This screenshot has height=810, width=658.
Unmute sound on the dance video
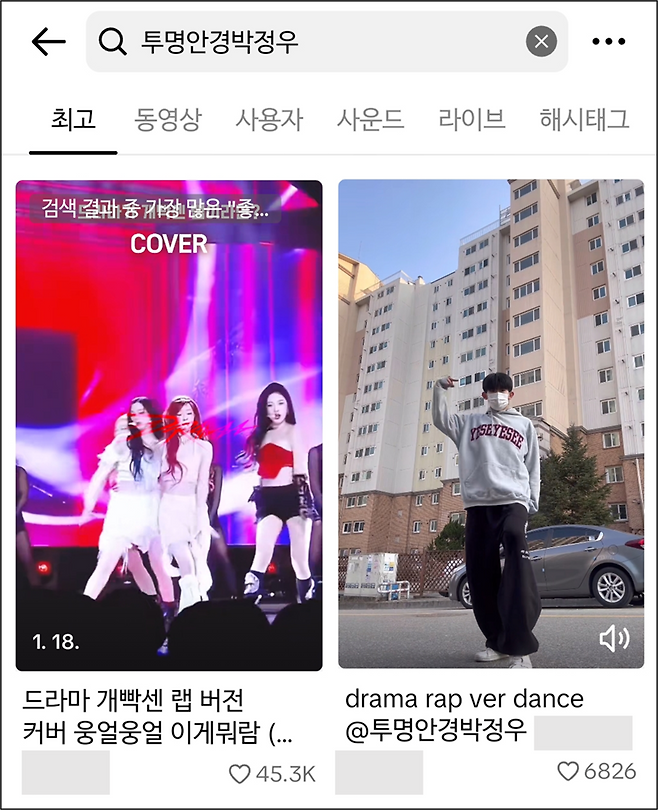(x=614, y=639)
